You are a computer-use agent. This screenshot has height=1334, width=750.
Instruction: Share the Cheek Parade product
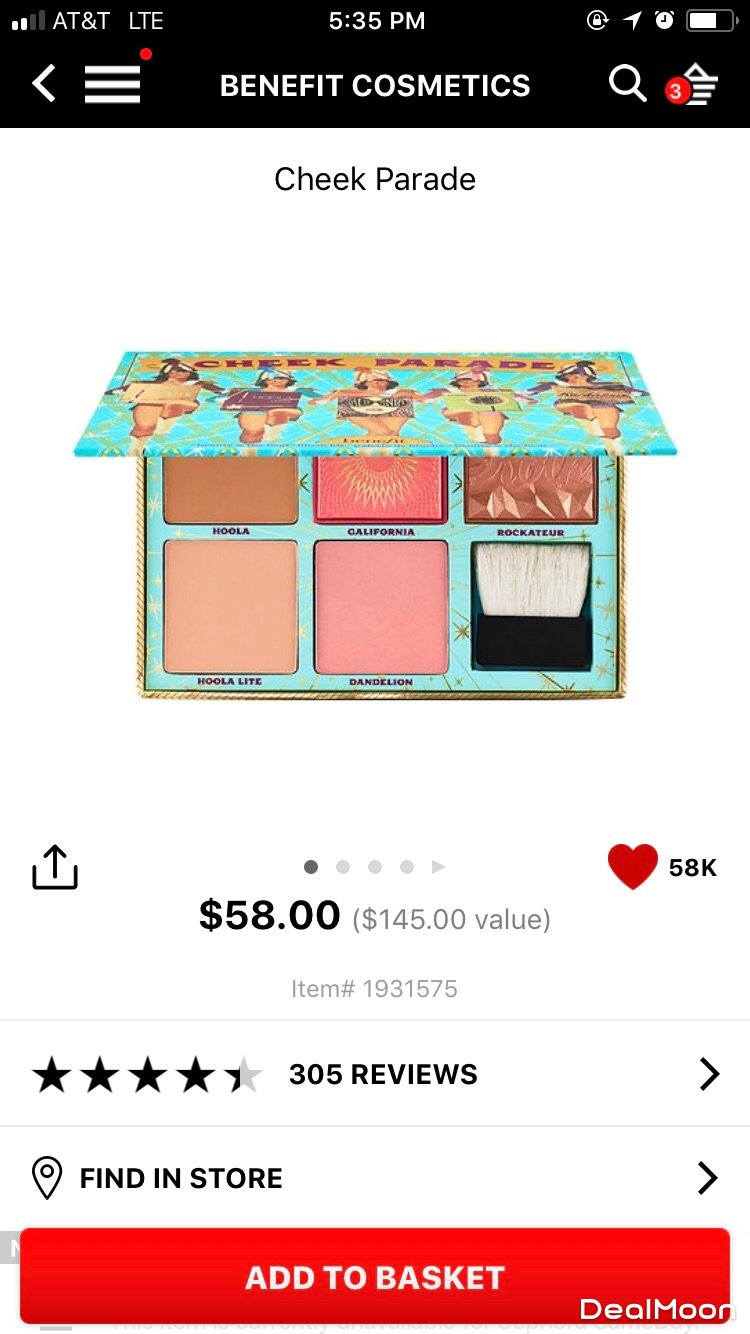[x=55, y=867]
